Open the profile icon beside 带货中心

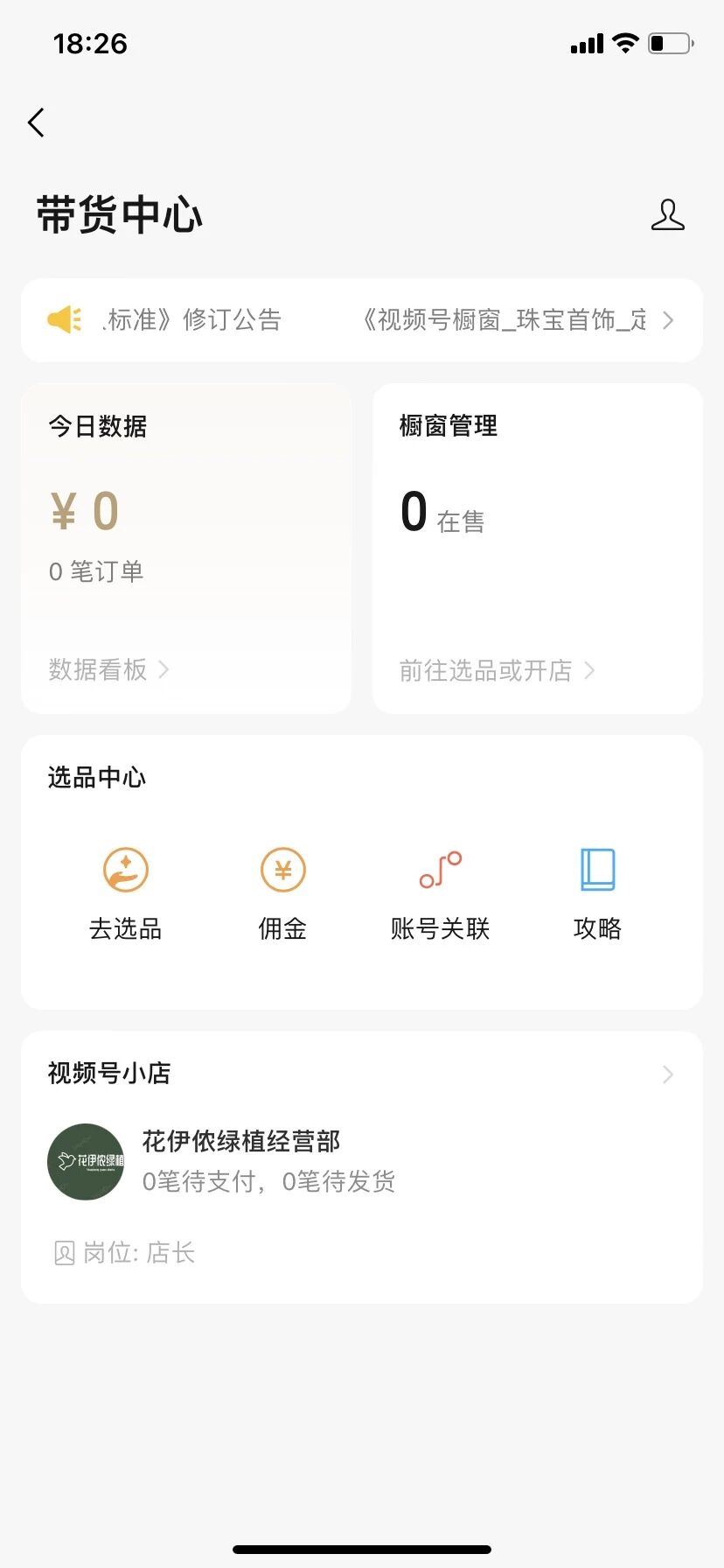coord(667,215)
